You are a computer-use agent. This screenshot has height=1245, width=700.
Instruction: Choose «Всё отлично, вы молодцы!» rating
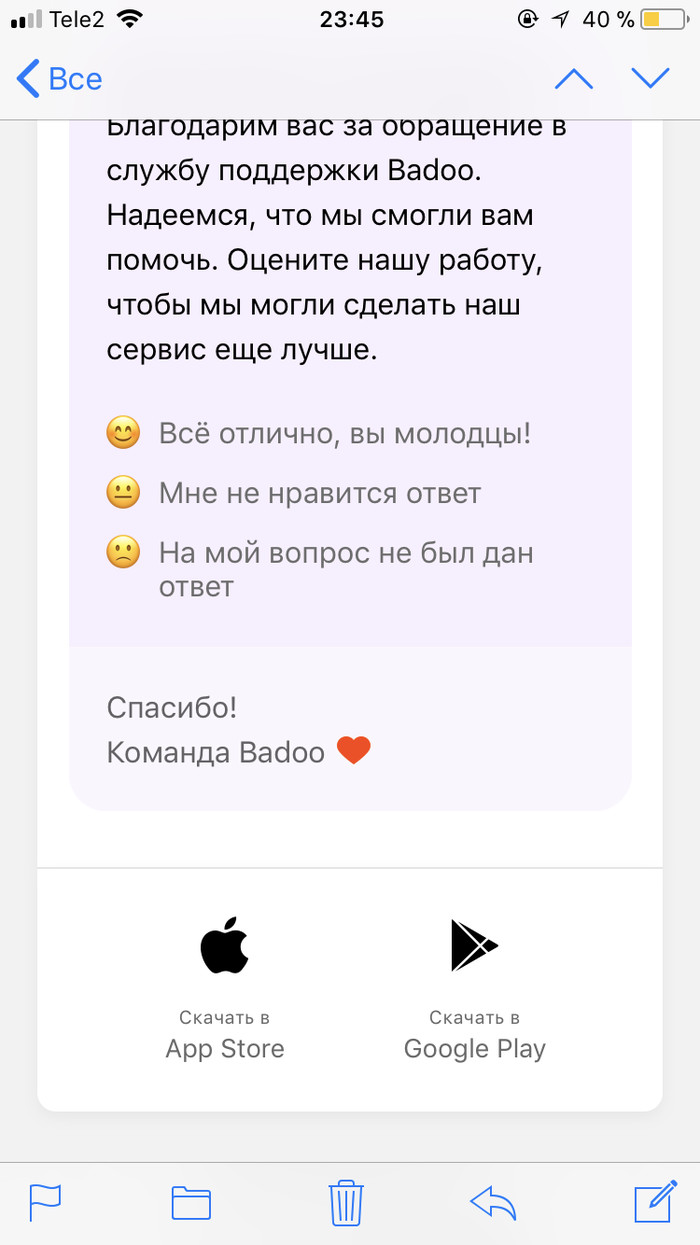(344, 434)
